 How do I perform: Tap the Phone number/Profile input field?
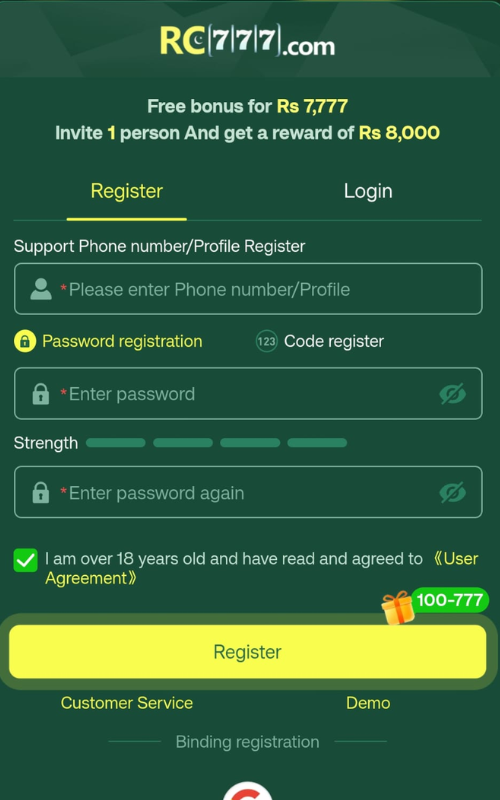248,289
